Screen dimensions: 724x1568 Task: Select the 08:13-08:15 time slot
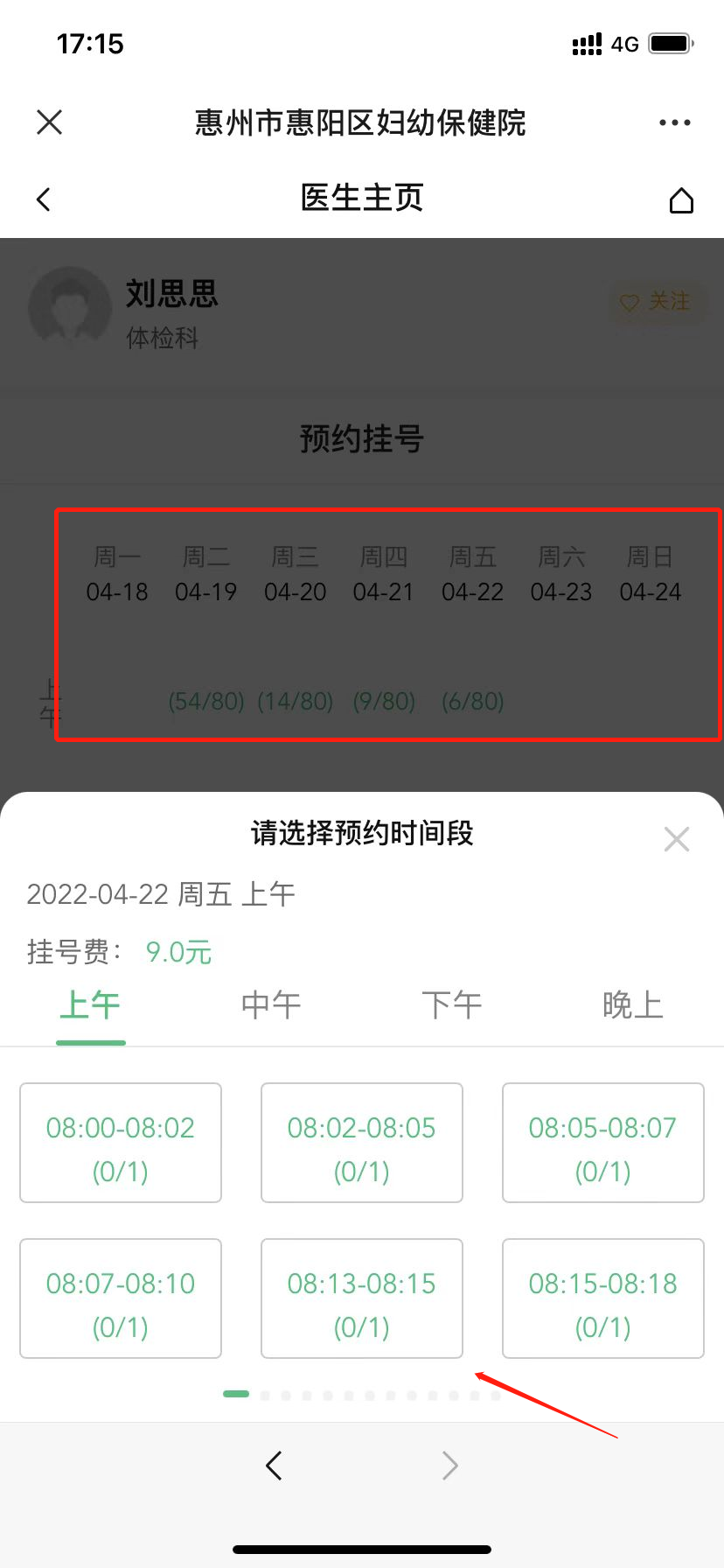tap(362, 1298)
